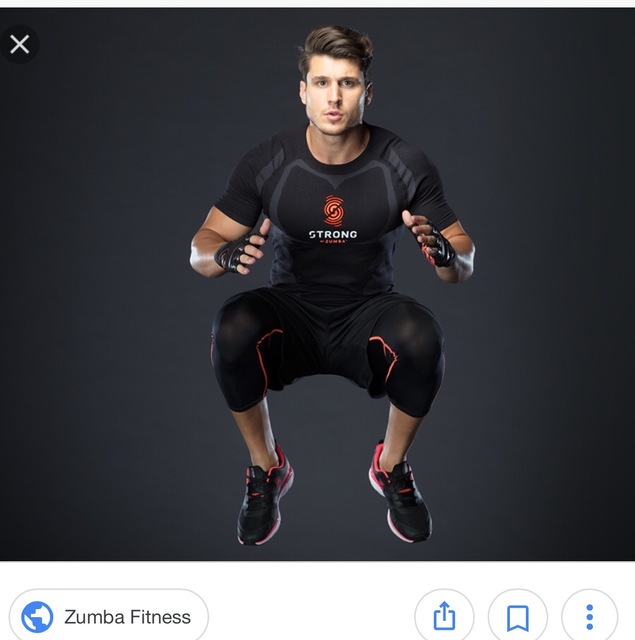
Task: Bookmark this image to a collection
Action: click(x=517, y=617)
